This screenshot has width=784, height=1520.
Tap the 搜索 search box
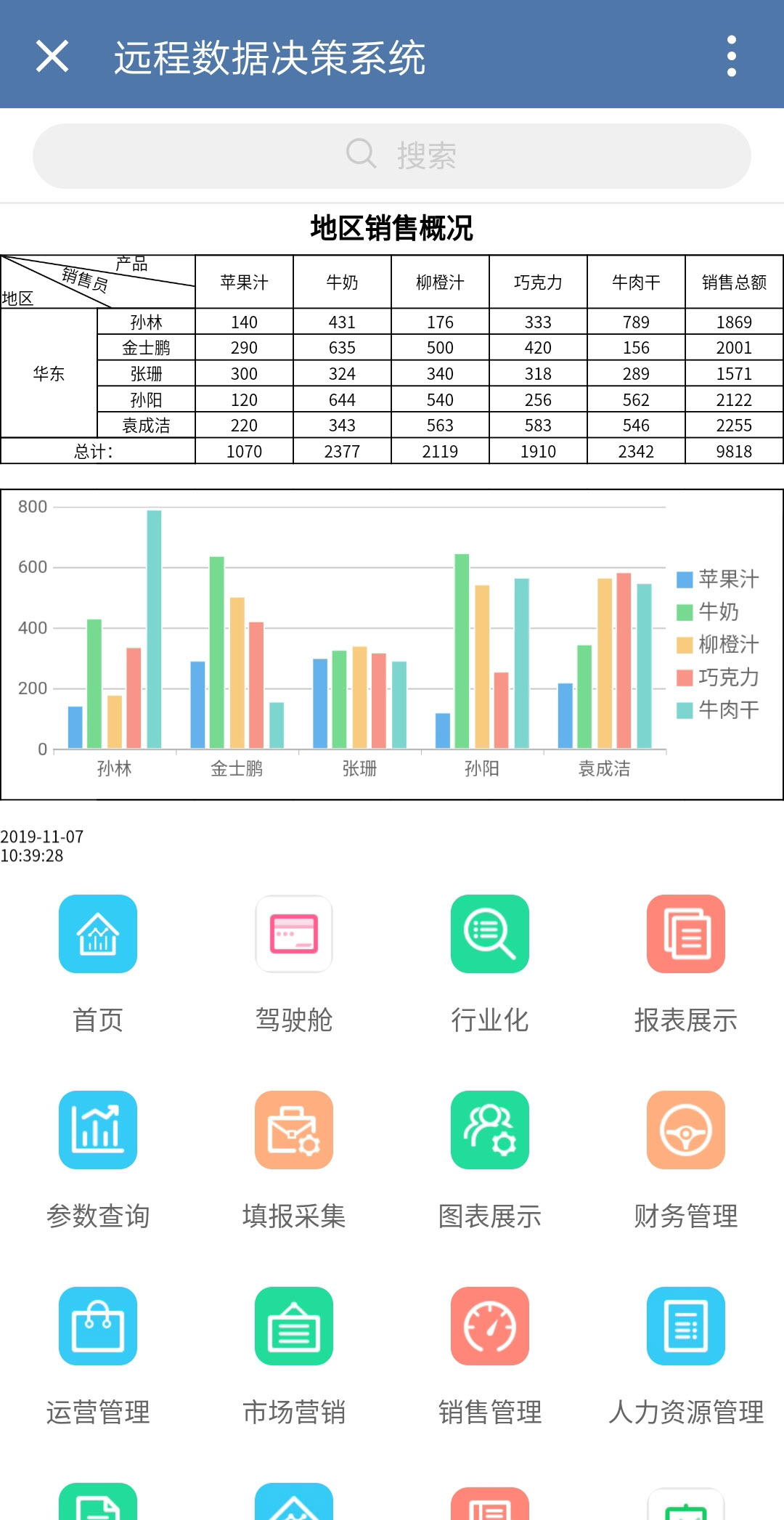[392, 155]
